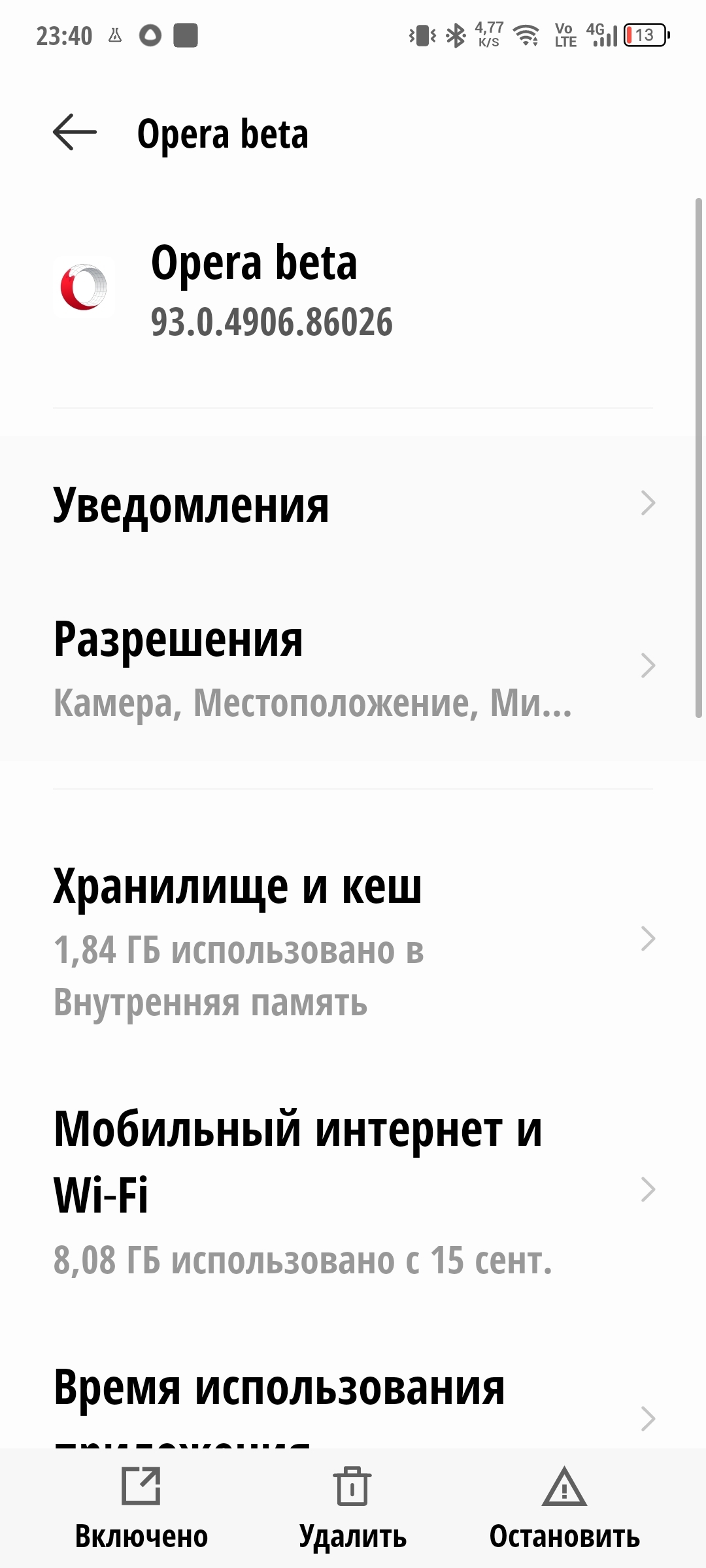The image size is (706, 1568).
Task: Go back from Opera beta app info
Action: pos(75,133)
